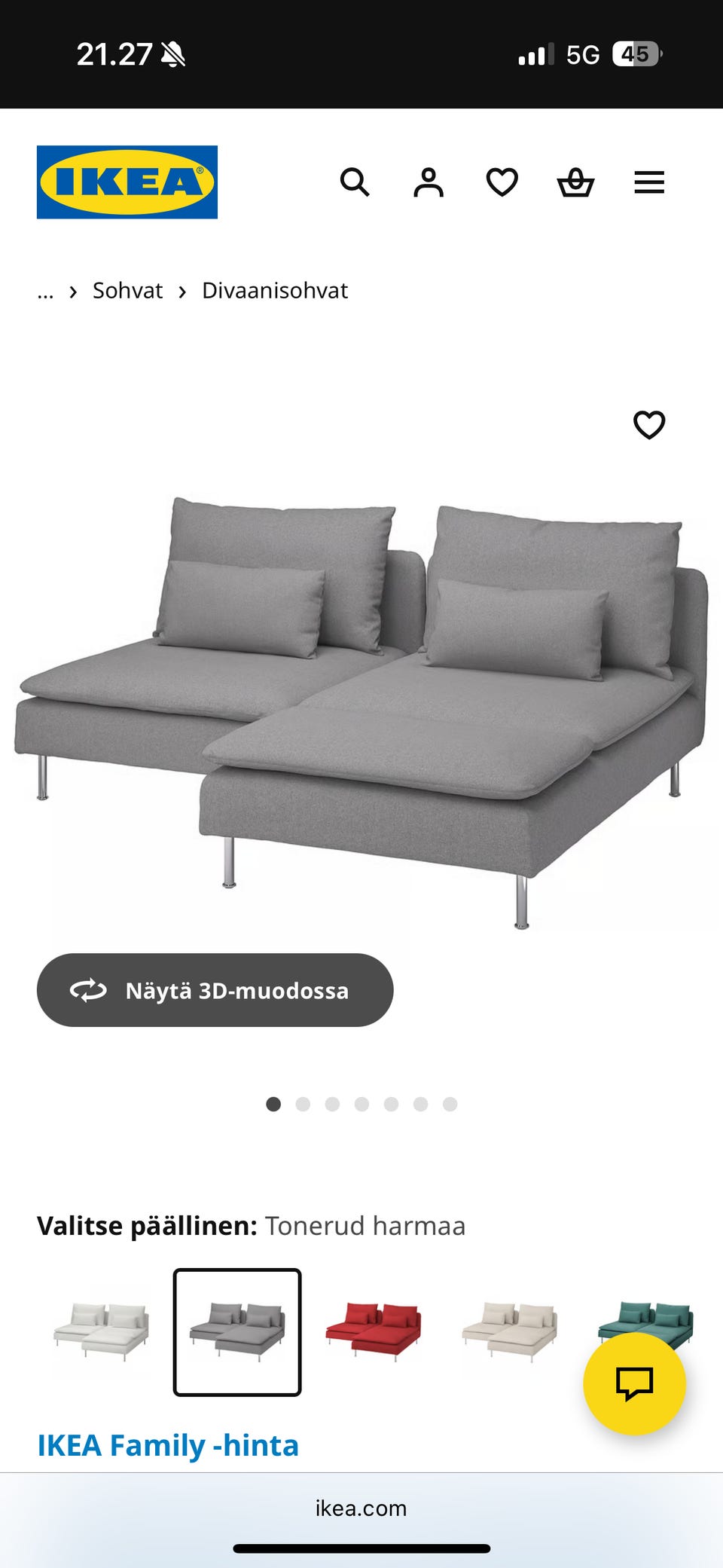Open the hamburger menu

(649, 182)
